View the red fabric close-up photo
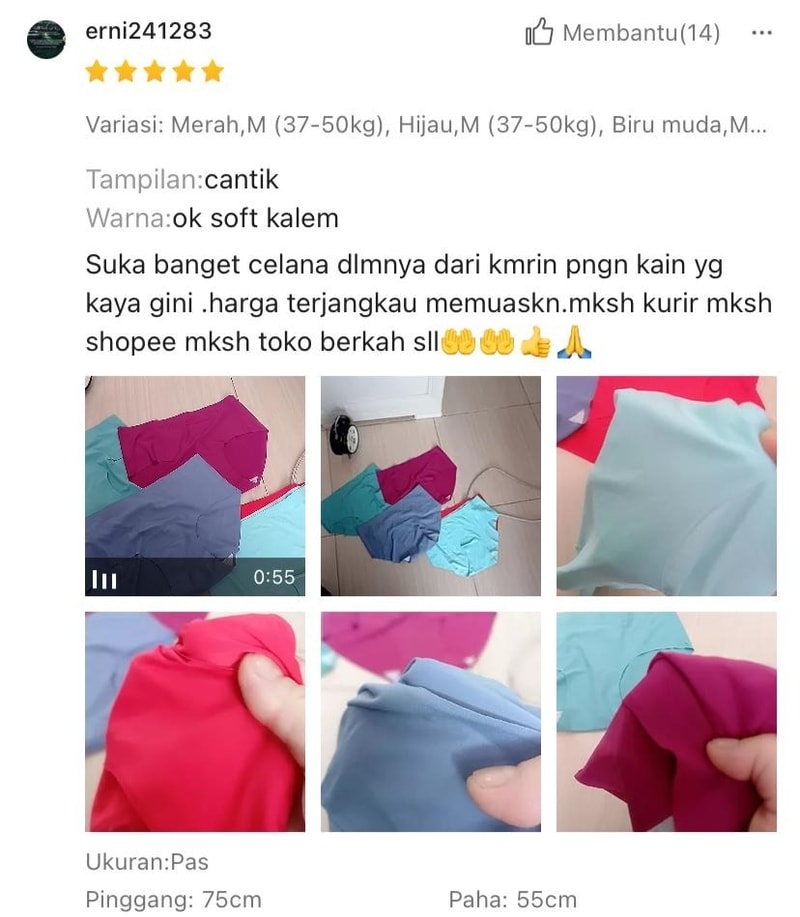Screen dimensions: 800x917 pyautogui.click(x=195, y=722)
